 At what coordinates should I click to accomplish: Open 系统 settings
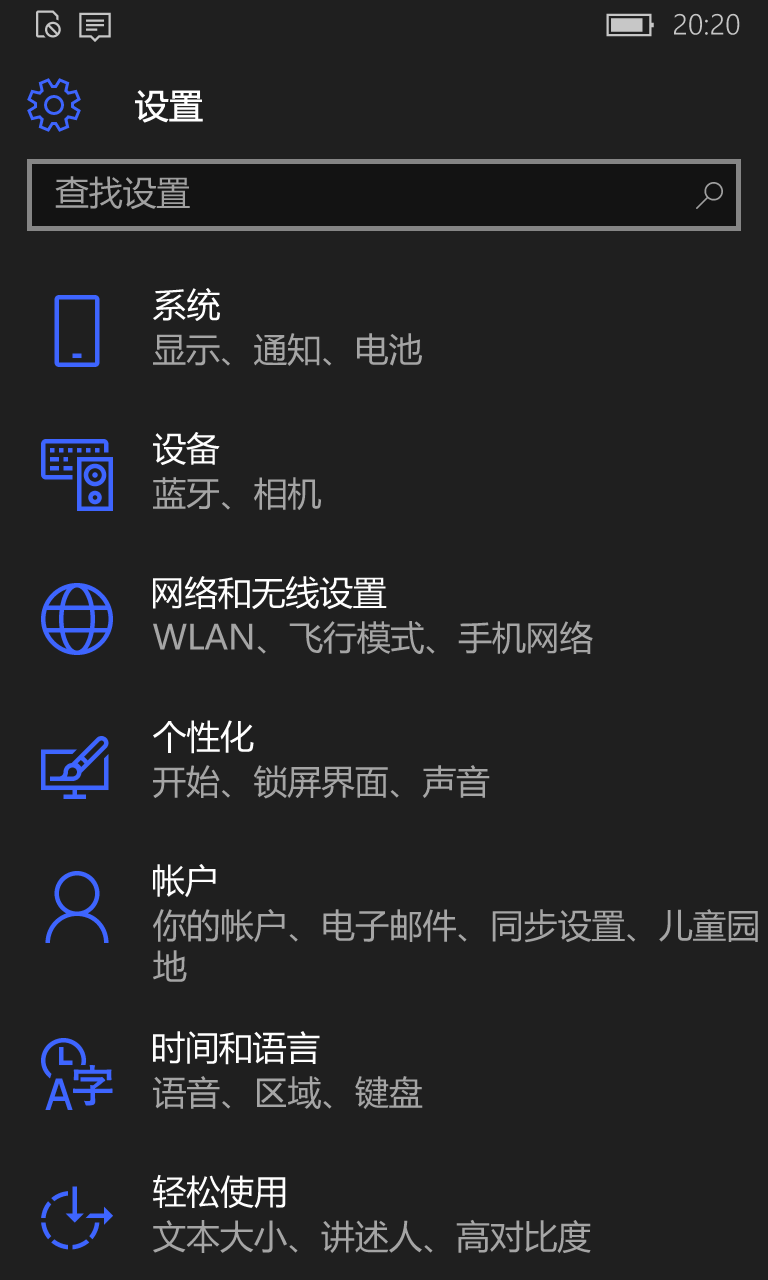384,328
